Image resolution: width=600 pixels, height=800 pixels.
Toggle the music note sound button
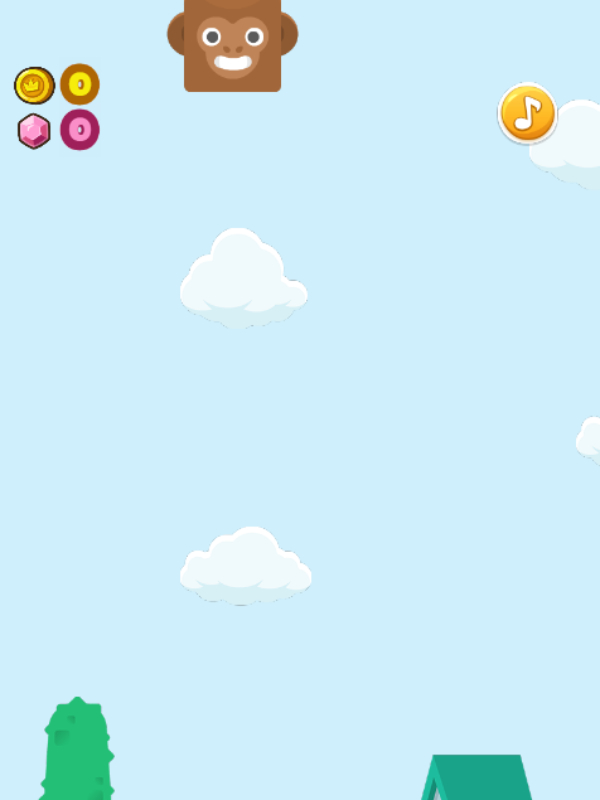(x=527, y=114)
